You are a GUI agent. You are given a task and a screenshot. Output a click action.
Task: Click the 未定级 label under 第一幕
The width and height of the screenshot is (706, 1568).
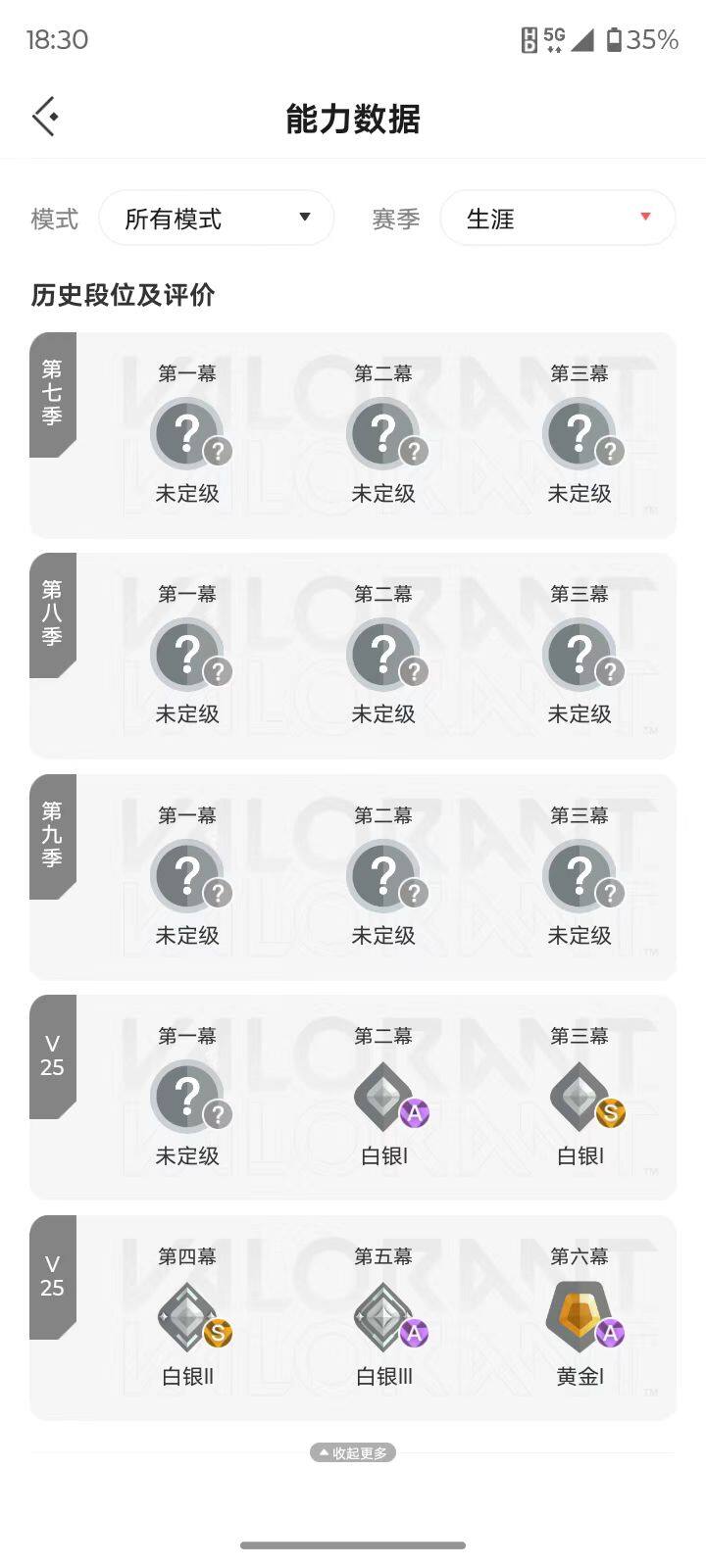tap(187, 494)
